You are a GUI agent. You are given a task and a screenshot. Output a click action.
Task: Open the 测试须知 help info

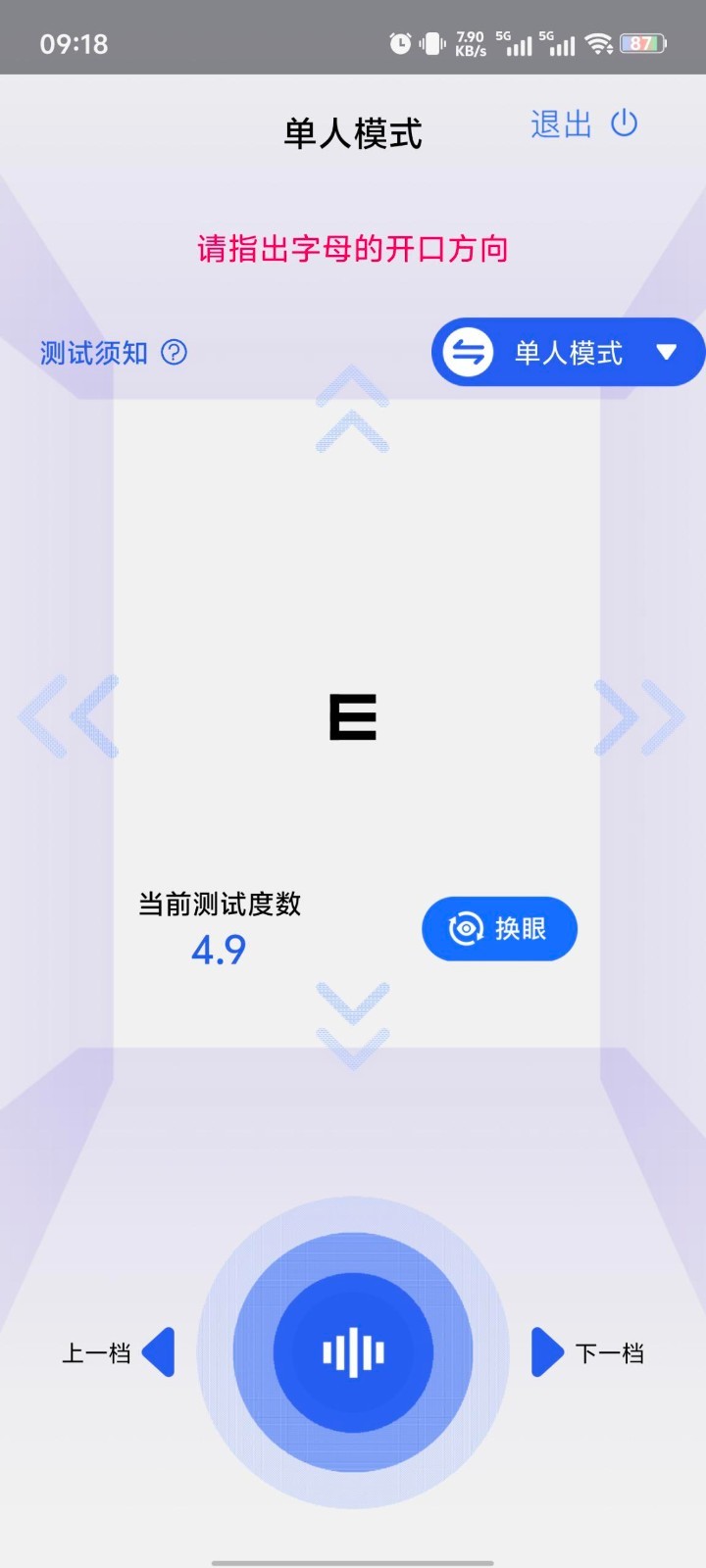pyautogui.click(x=113, y=353)
